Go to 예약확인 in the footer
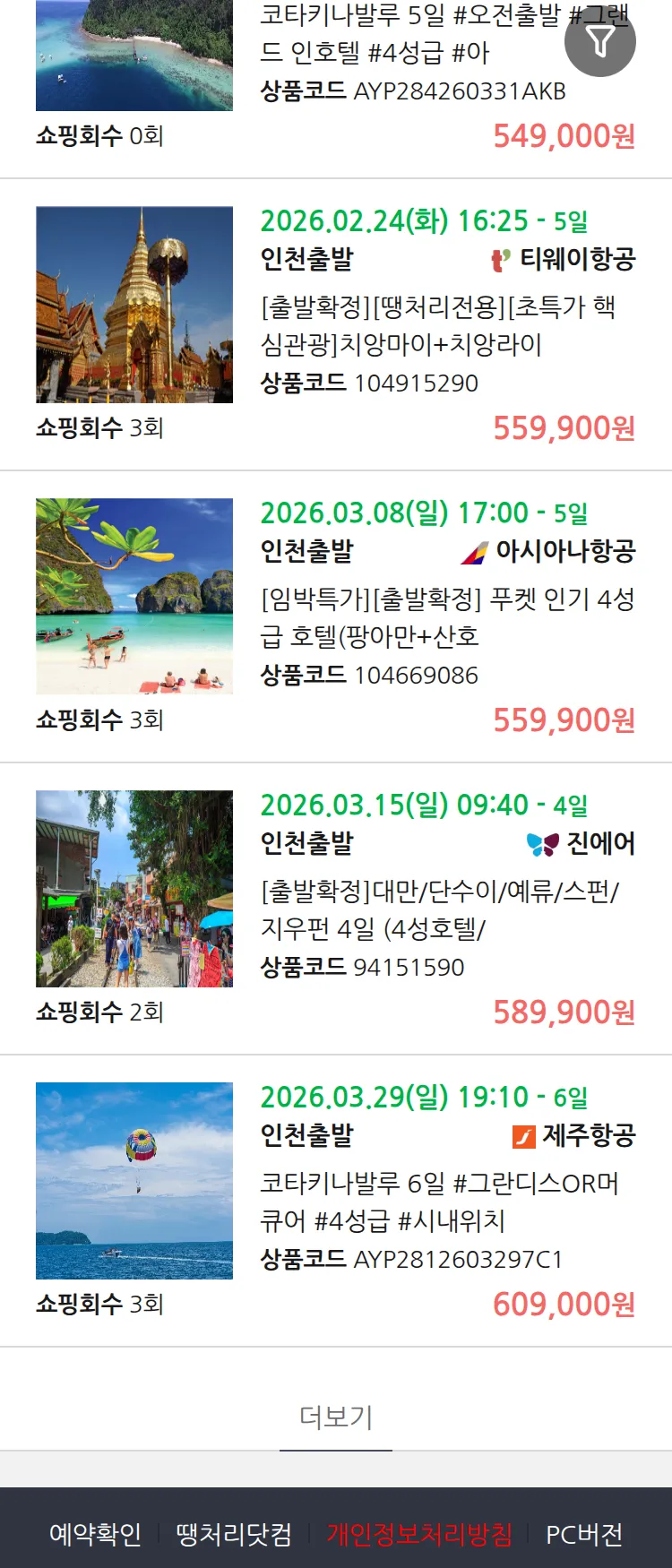 [x=95, y=1534]
